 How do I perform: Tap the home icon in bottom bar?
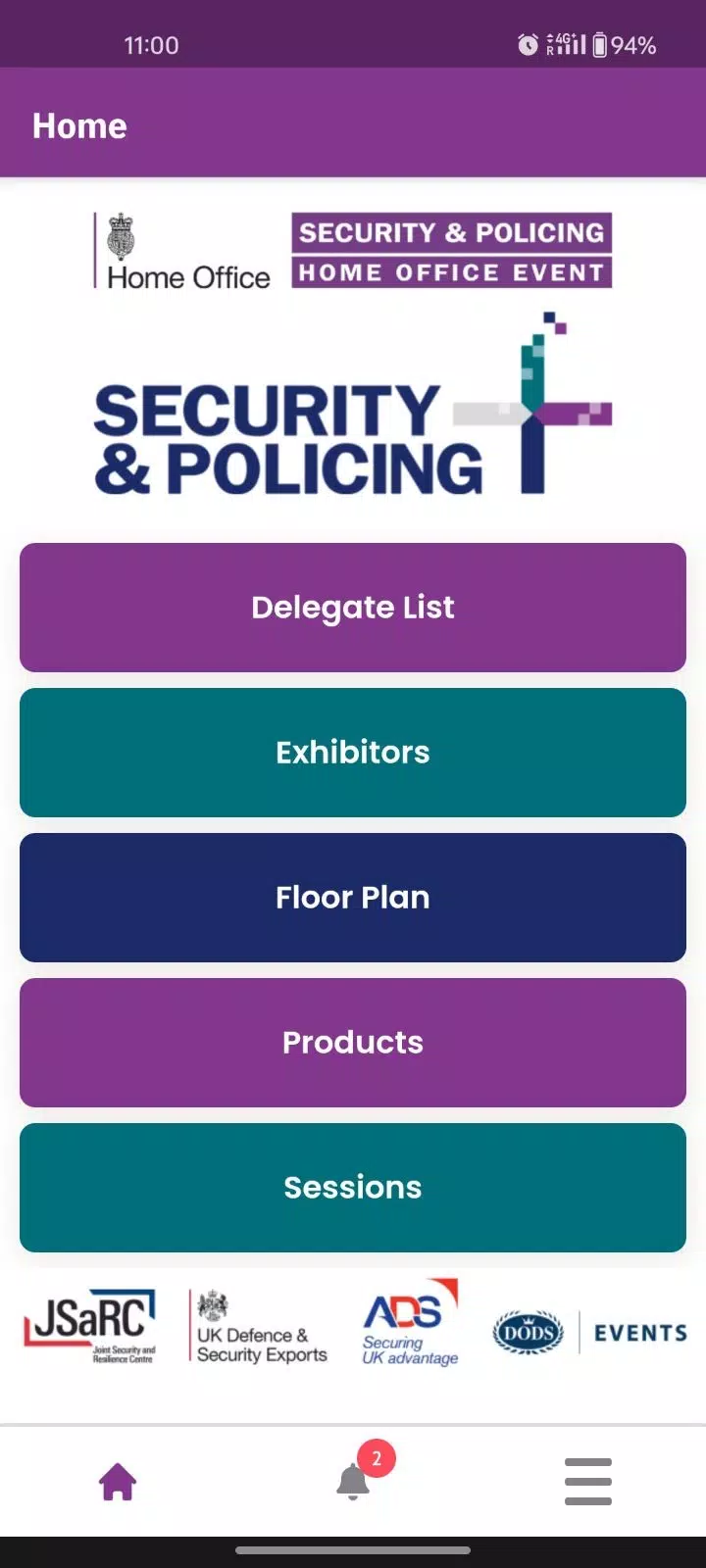coord(118,1482)
